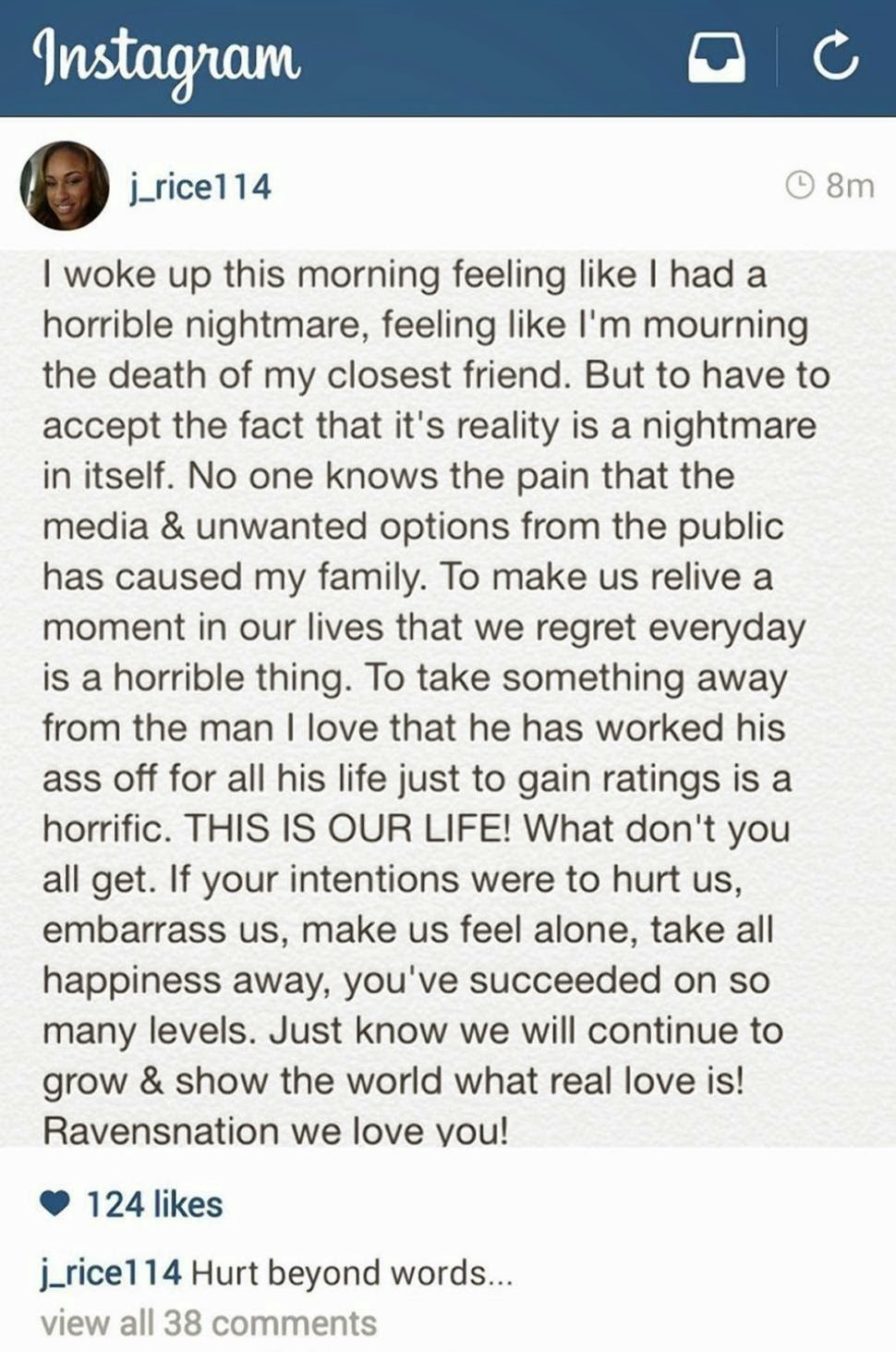Open the j_rice114 username at post top
The width and height of the screenshot is (896, 1352).
point(200,187)
